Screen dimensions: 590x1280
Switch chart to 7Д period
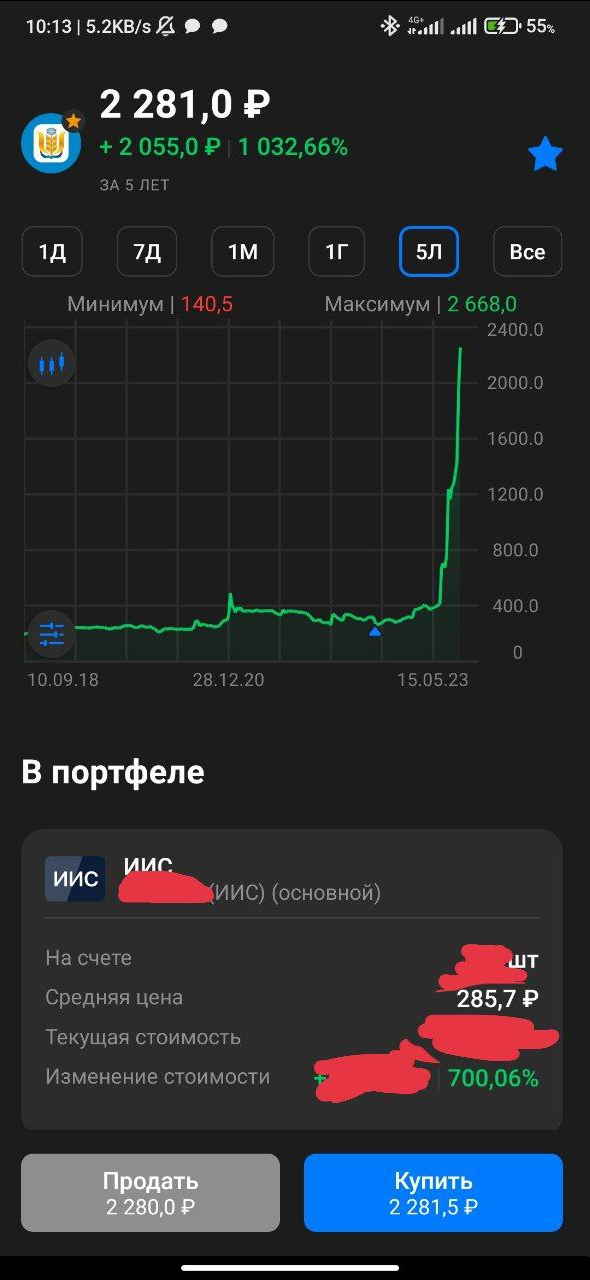coord(147,252)
